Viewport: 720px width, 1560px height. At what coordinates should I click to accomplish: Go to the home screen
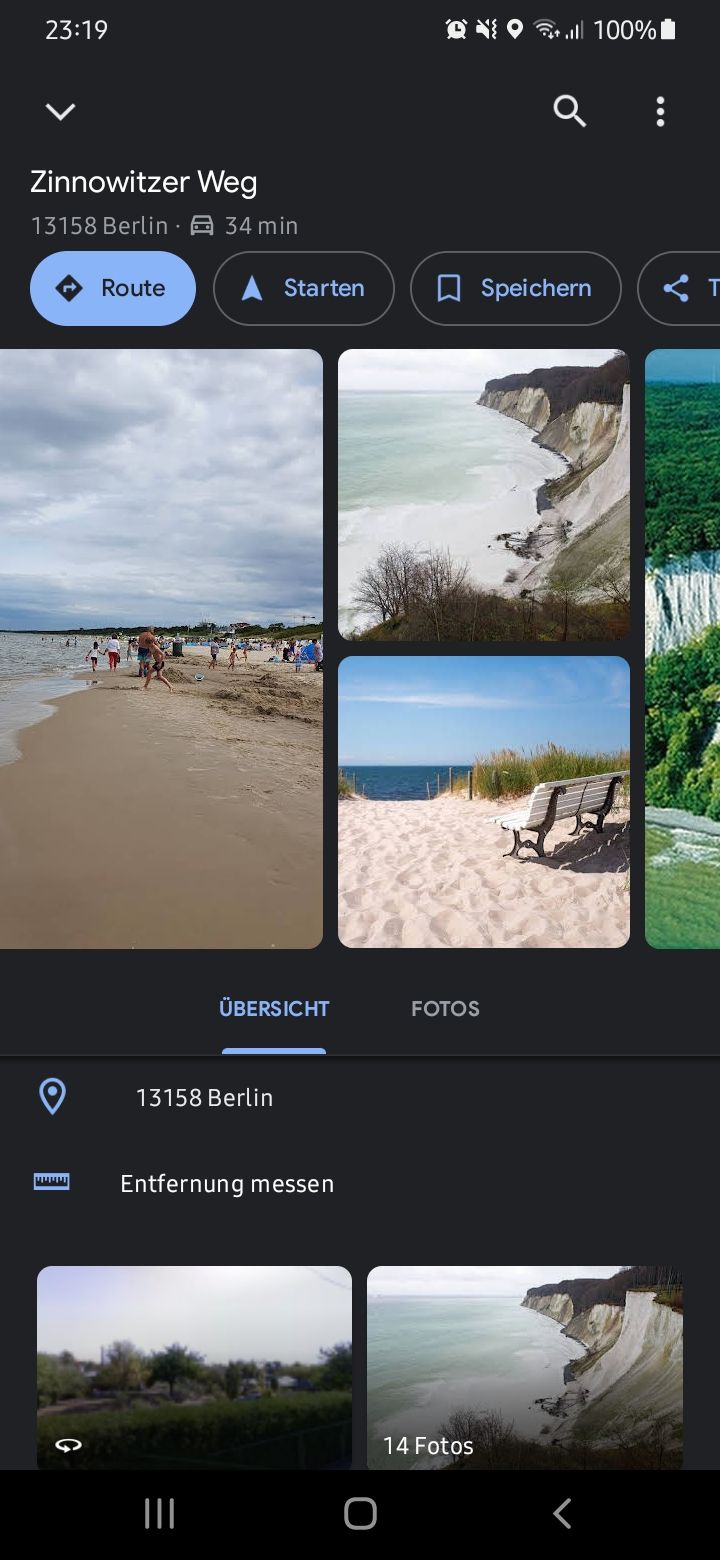[360, 1513]
